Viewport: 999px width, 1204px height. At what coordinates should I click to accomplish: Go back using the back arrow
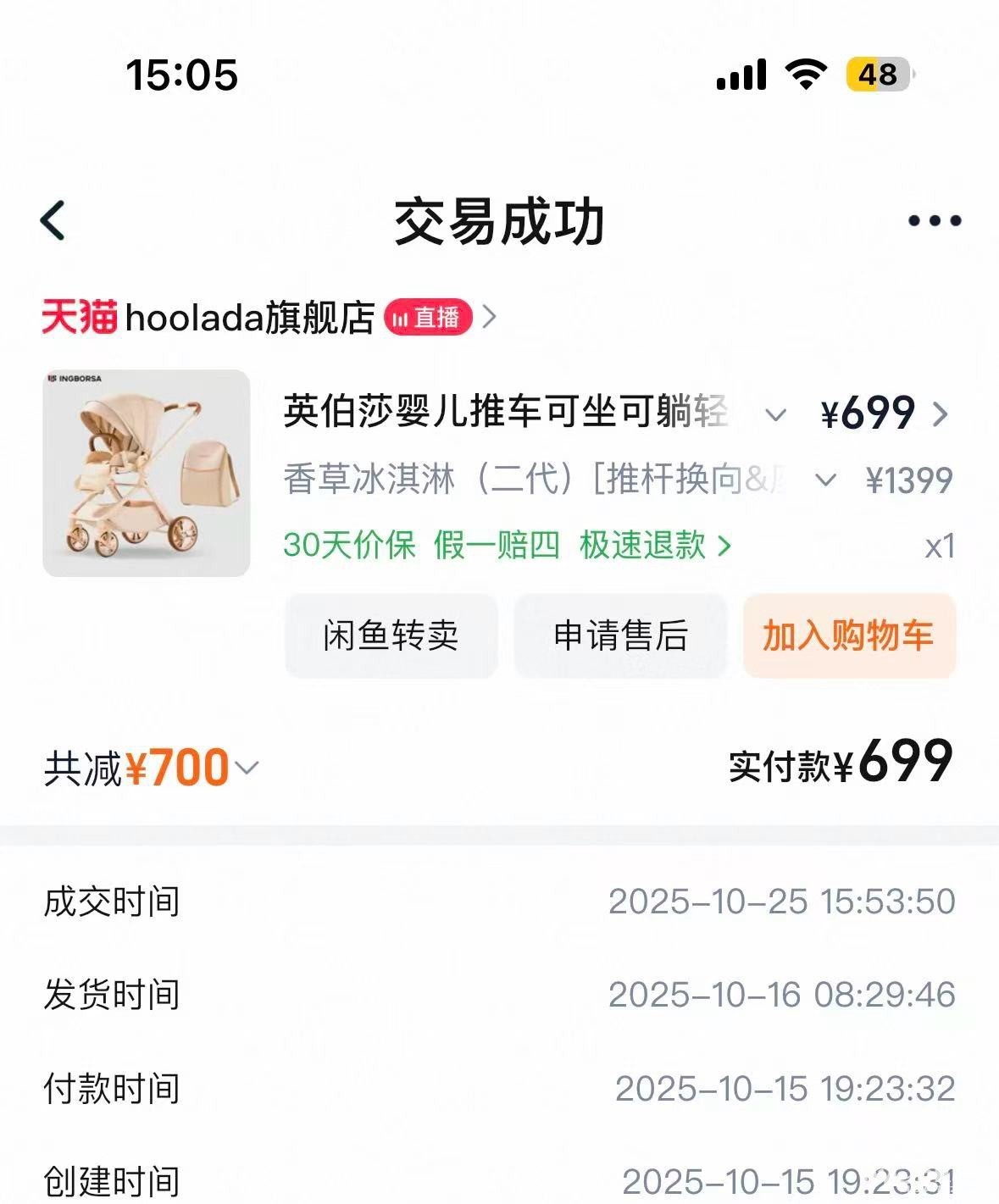pyautogui.click(x=53, y=221)
